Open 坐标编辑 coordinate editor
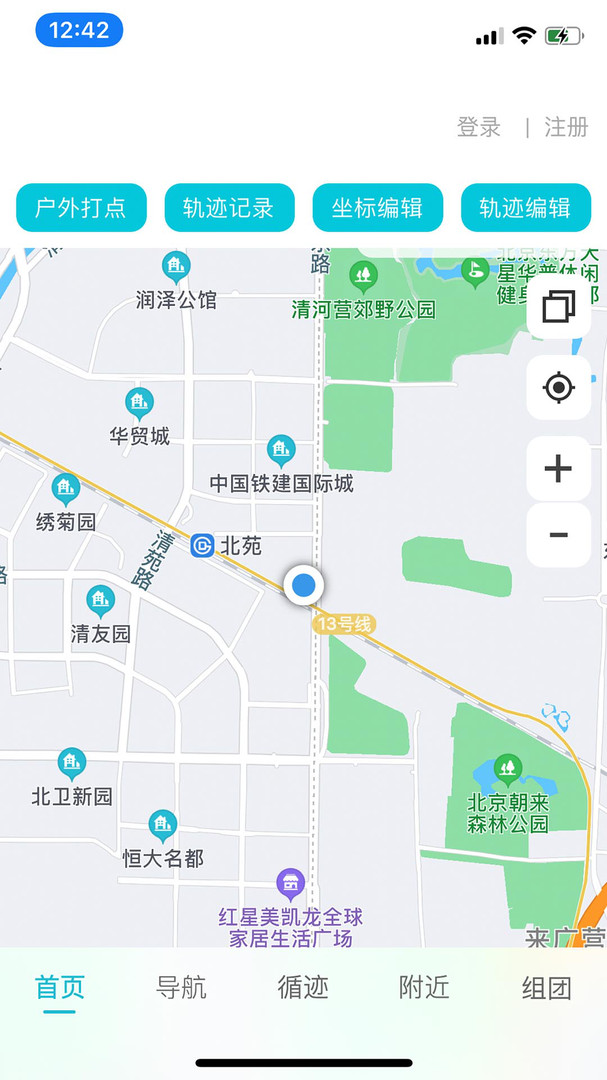 coord(377,208)
